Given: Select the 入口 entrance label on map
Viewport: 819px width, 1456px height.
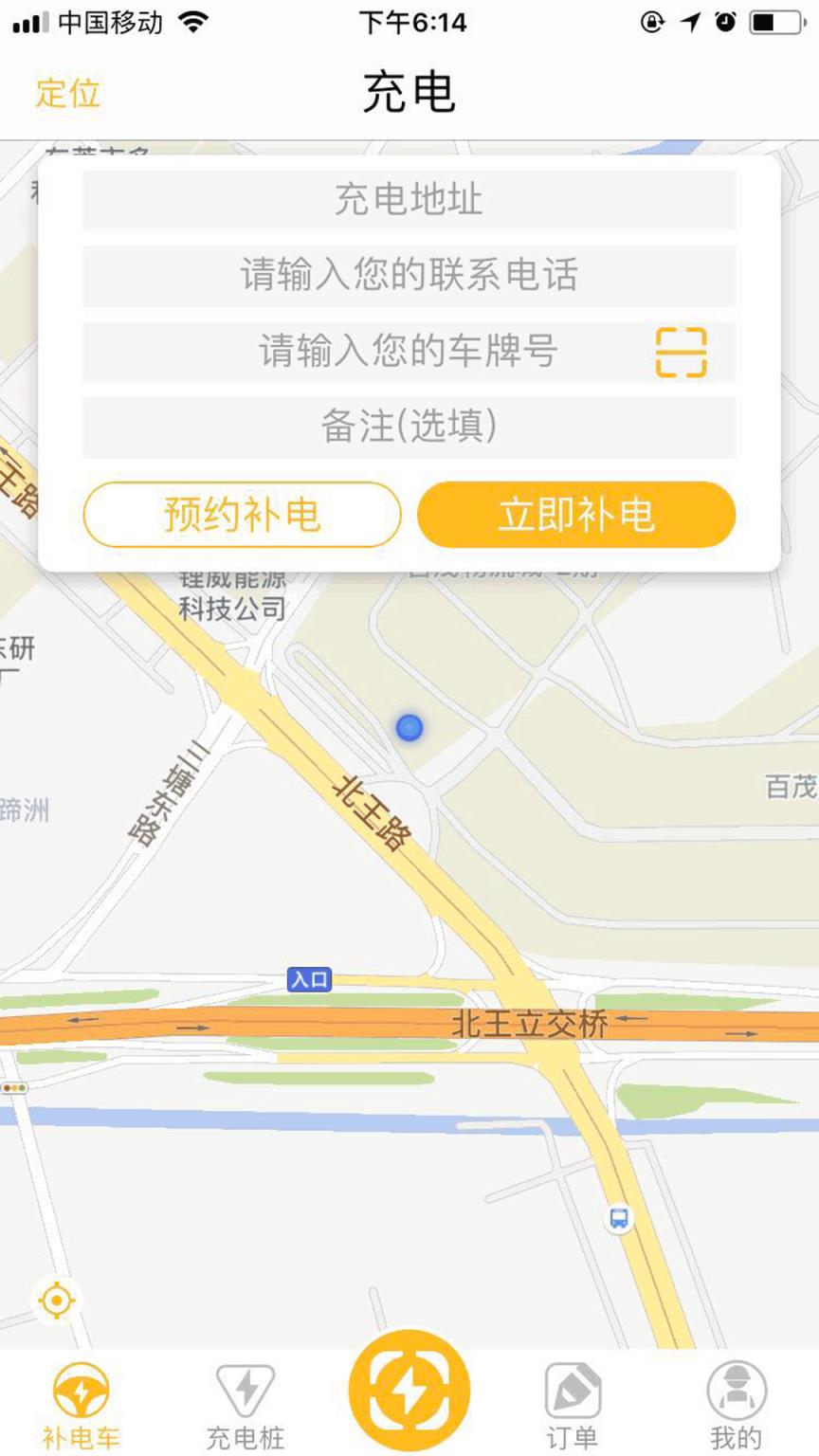Looking at the screenshot, I should tap(309, 981).
